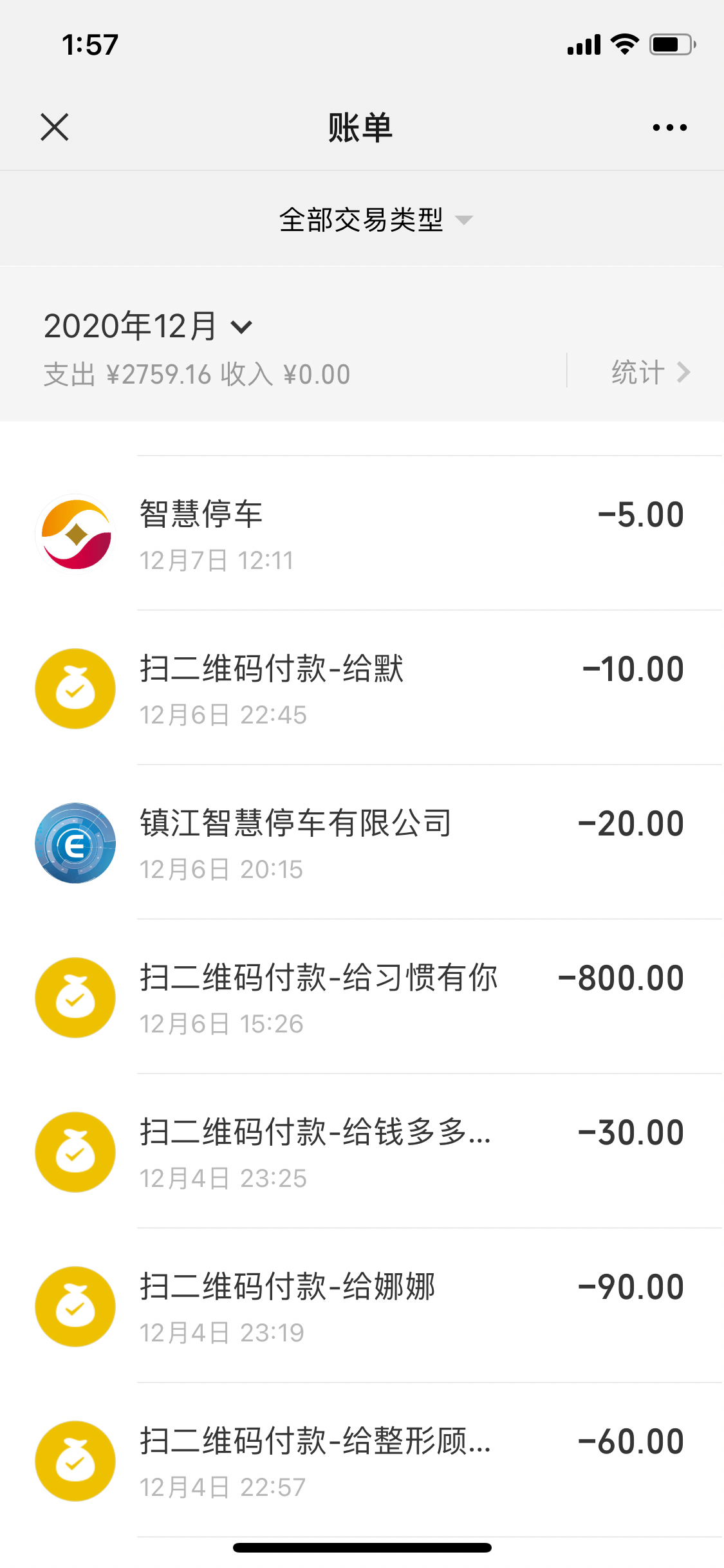724x1568 pixels.
Task: Open 统计 via its chevron arrow
Action: (x=649, y=372)
